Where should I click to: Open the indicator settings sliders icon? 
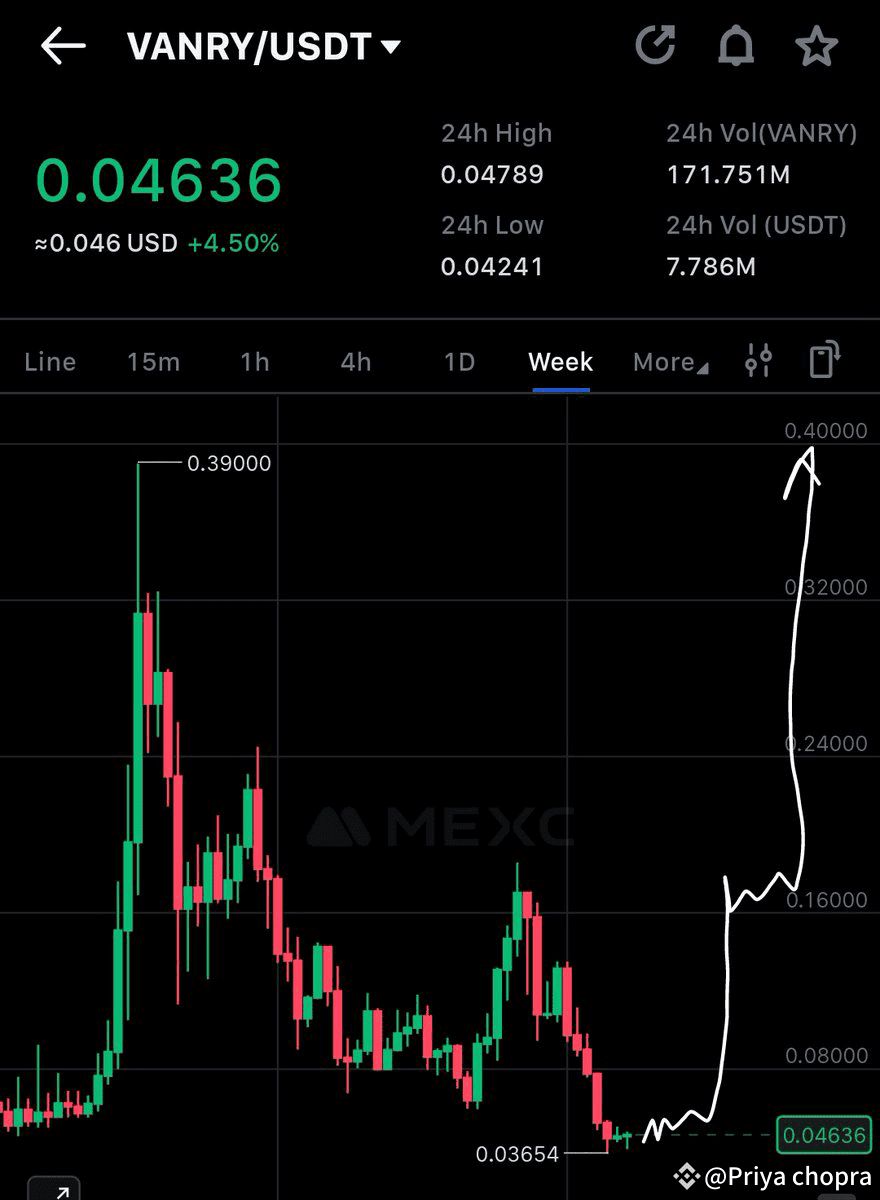(x=758, y=361)
